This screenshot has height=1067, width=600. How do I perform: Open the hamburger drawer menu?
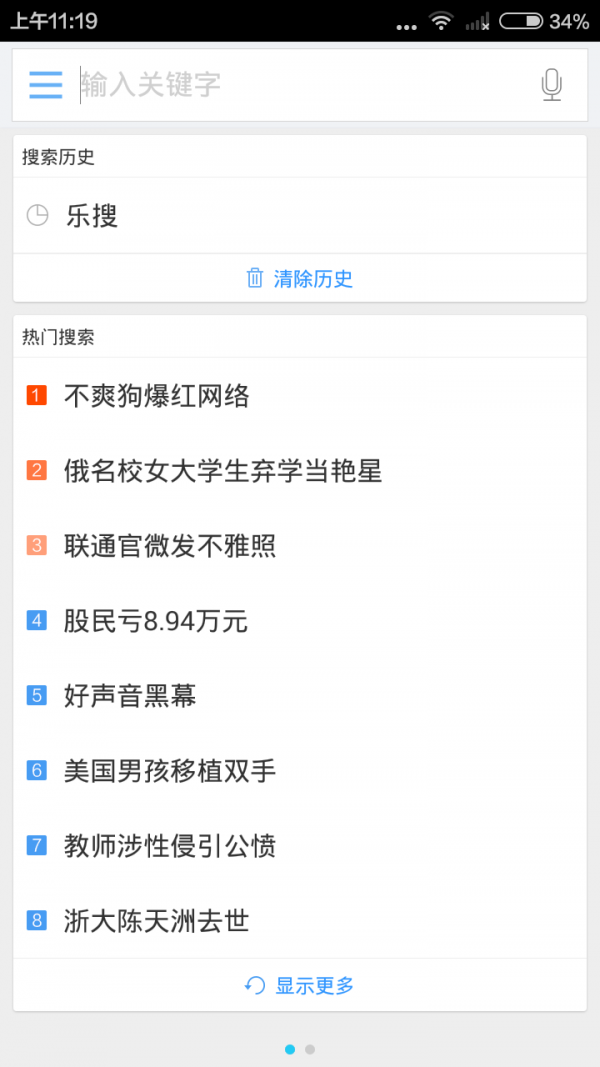tap(46, 85)
